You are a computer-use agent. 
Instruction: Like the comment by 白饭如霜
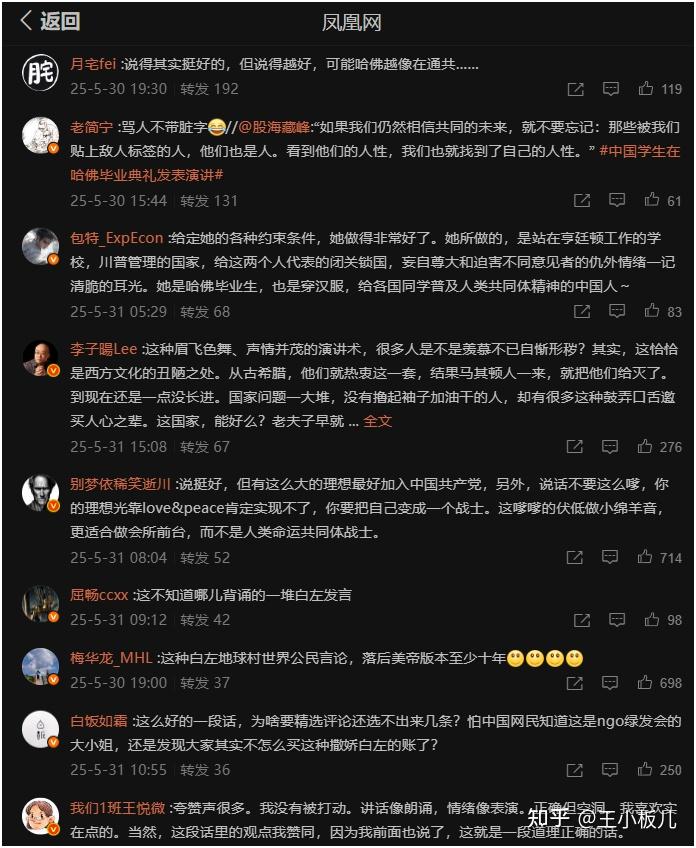coord(644,770)
